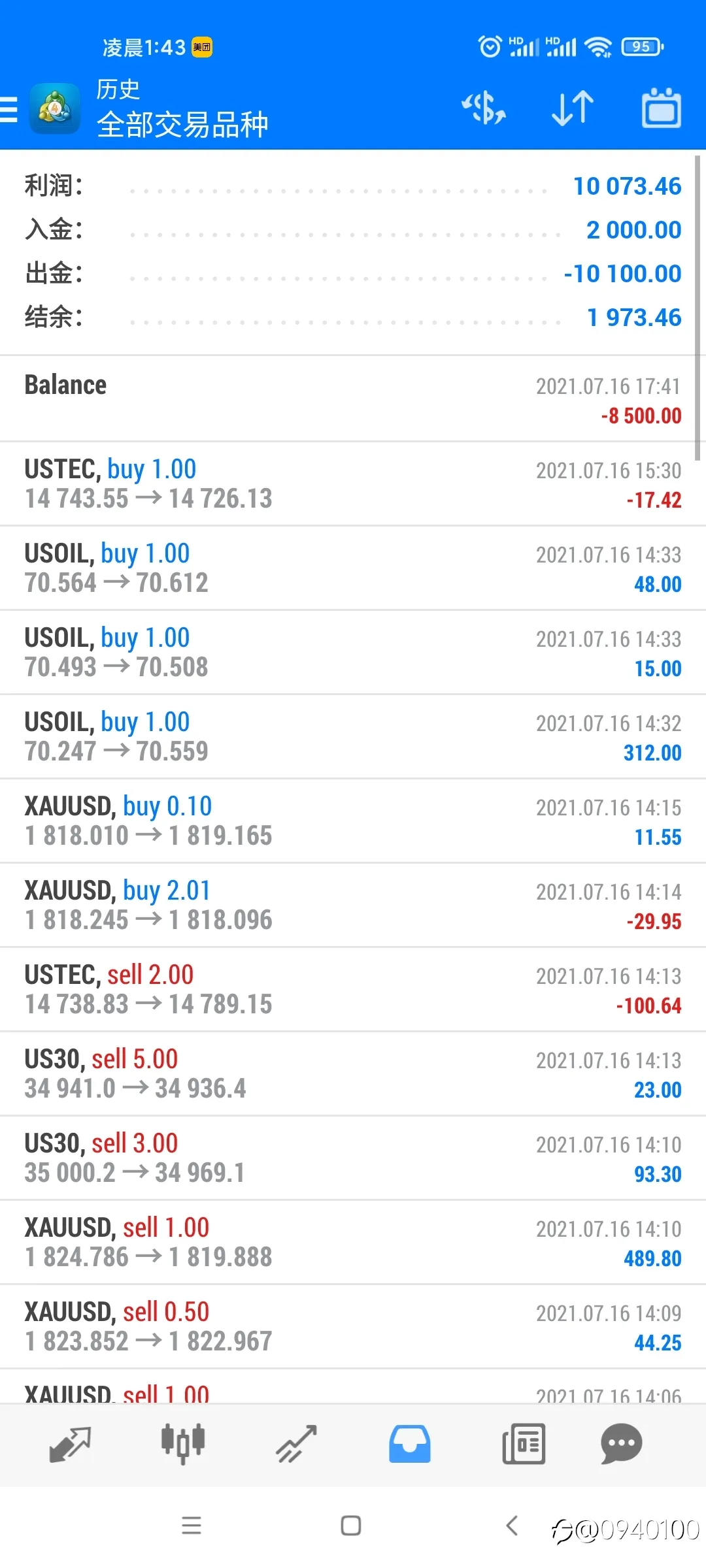Open the News tab

coord(524,1445)
